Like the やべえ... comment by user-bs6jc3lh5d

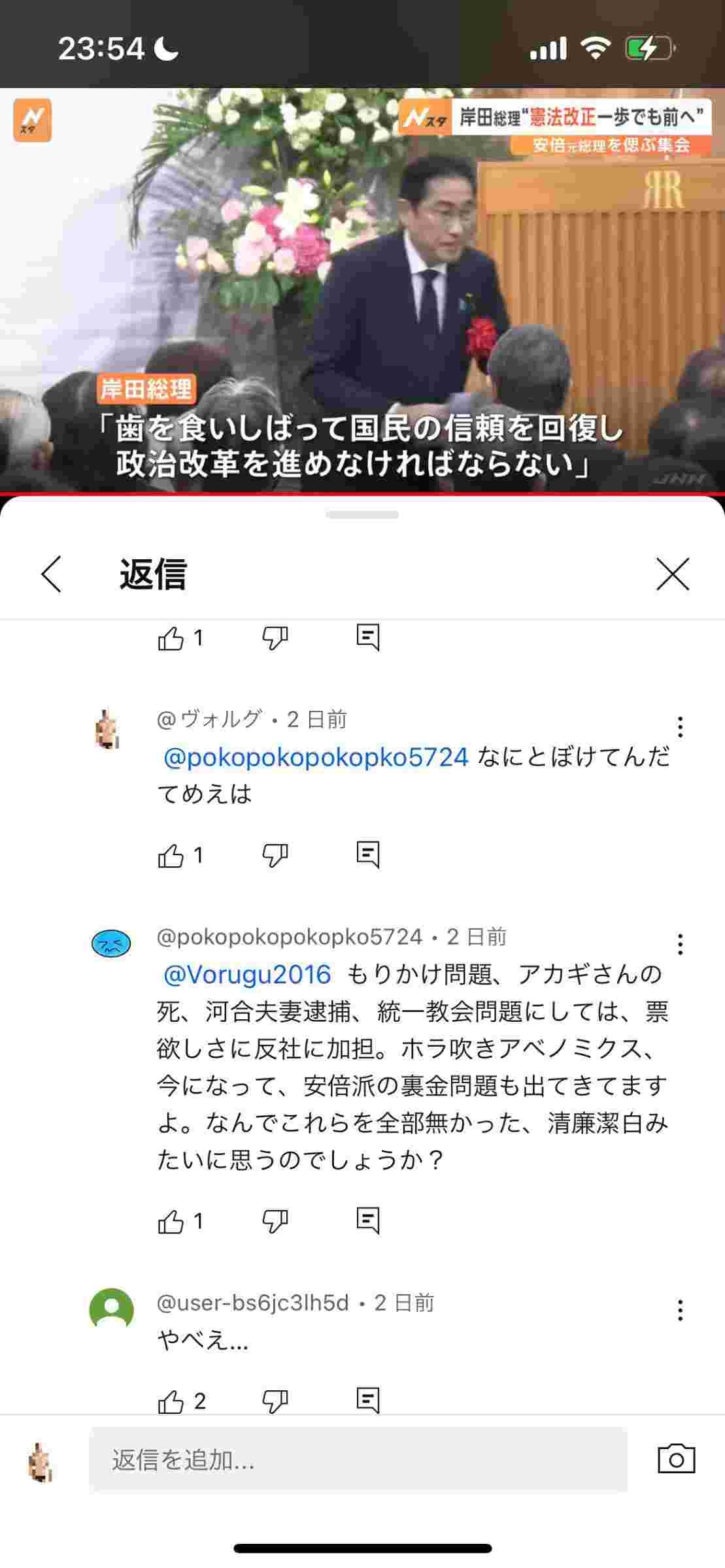(x=171, y=1401)
